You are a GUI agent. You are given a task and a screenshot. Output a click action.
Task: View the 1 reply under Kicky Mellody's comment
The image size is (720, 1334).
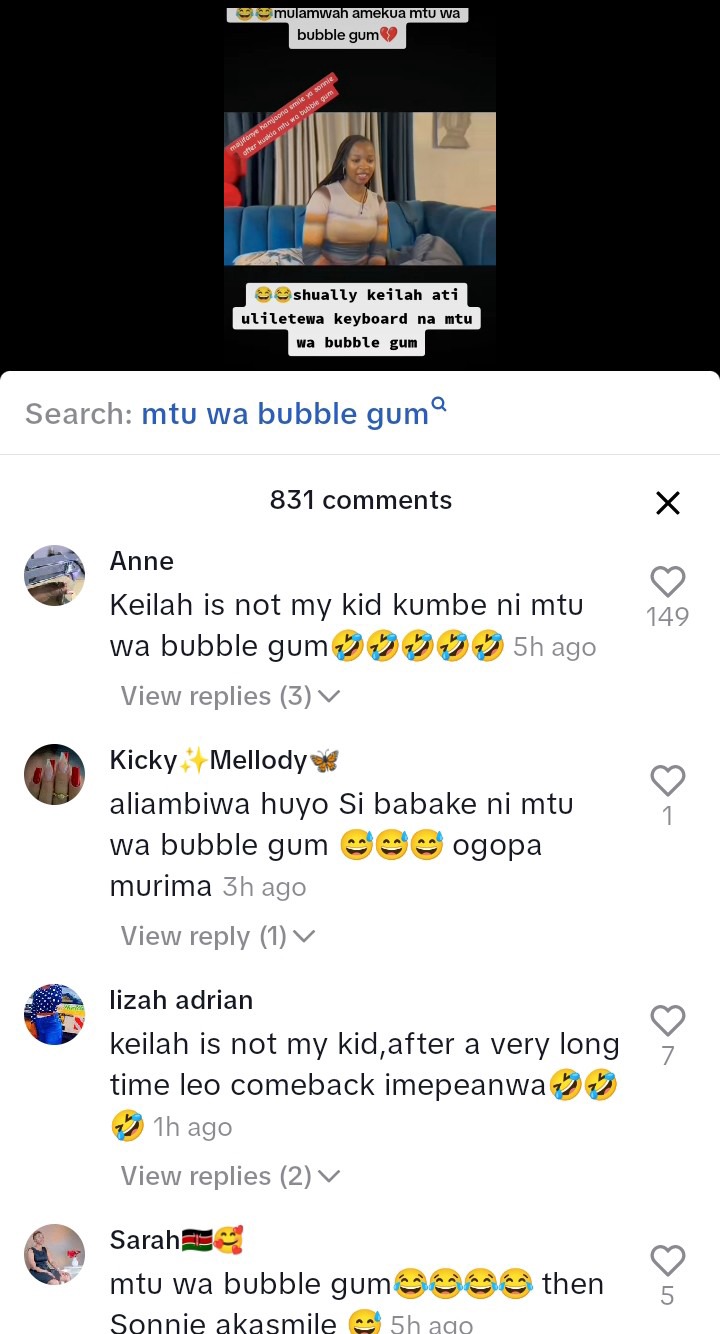pyautogui.click(x=217, y=936)
